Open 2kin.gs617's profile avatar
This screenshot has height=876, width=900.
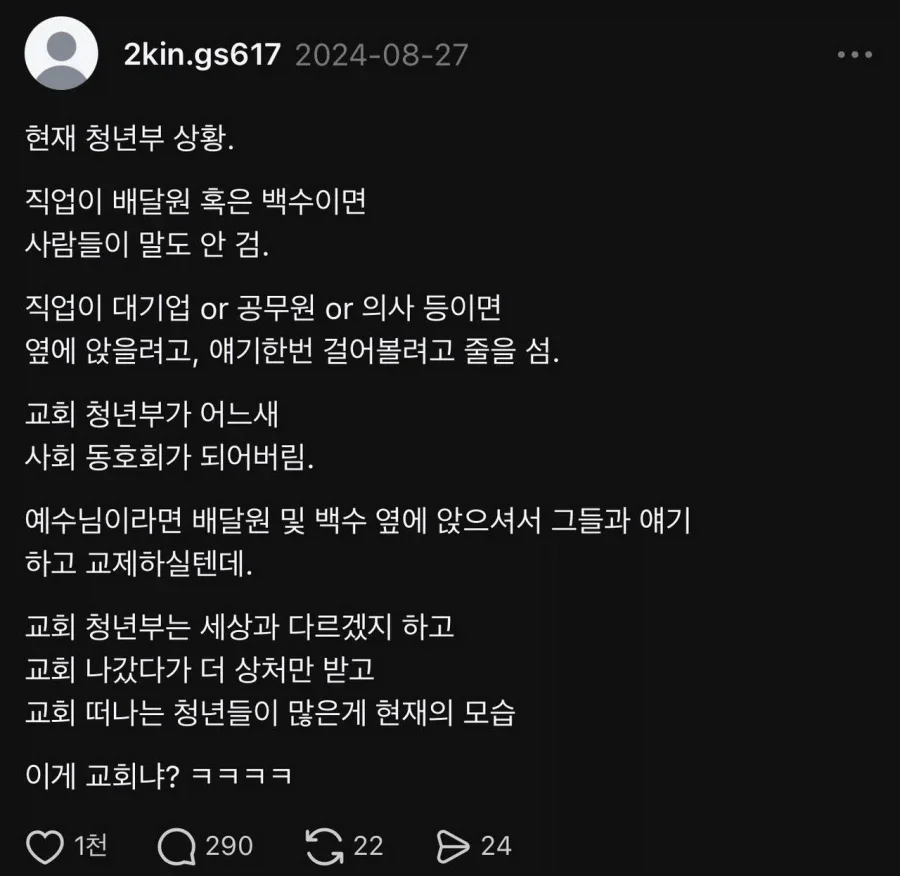tap(60, 54)
